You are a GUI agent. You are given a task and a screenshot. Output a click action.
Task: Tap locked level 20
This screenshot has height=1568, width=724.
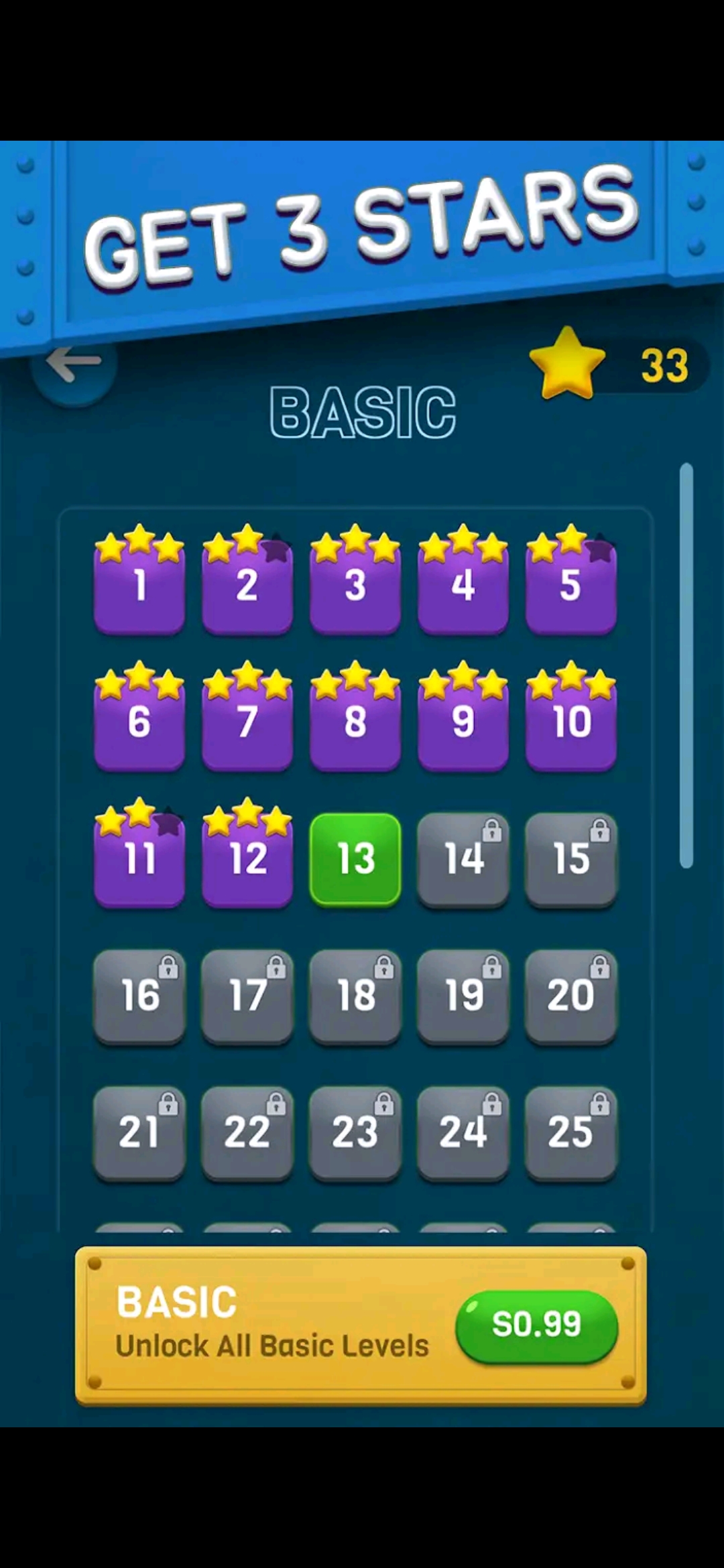coord(571,997)
